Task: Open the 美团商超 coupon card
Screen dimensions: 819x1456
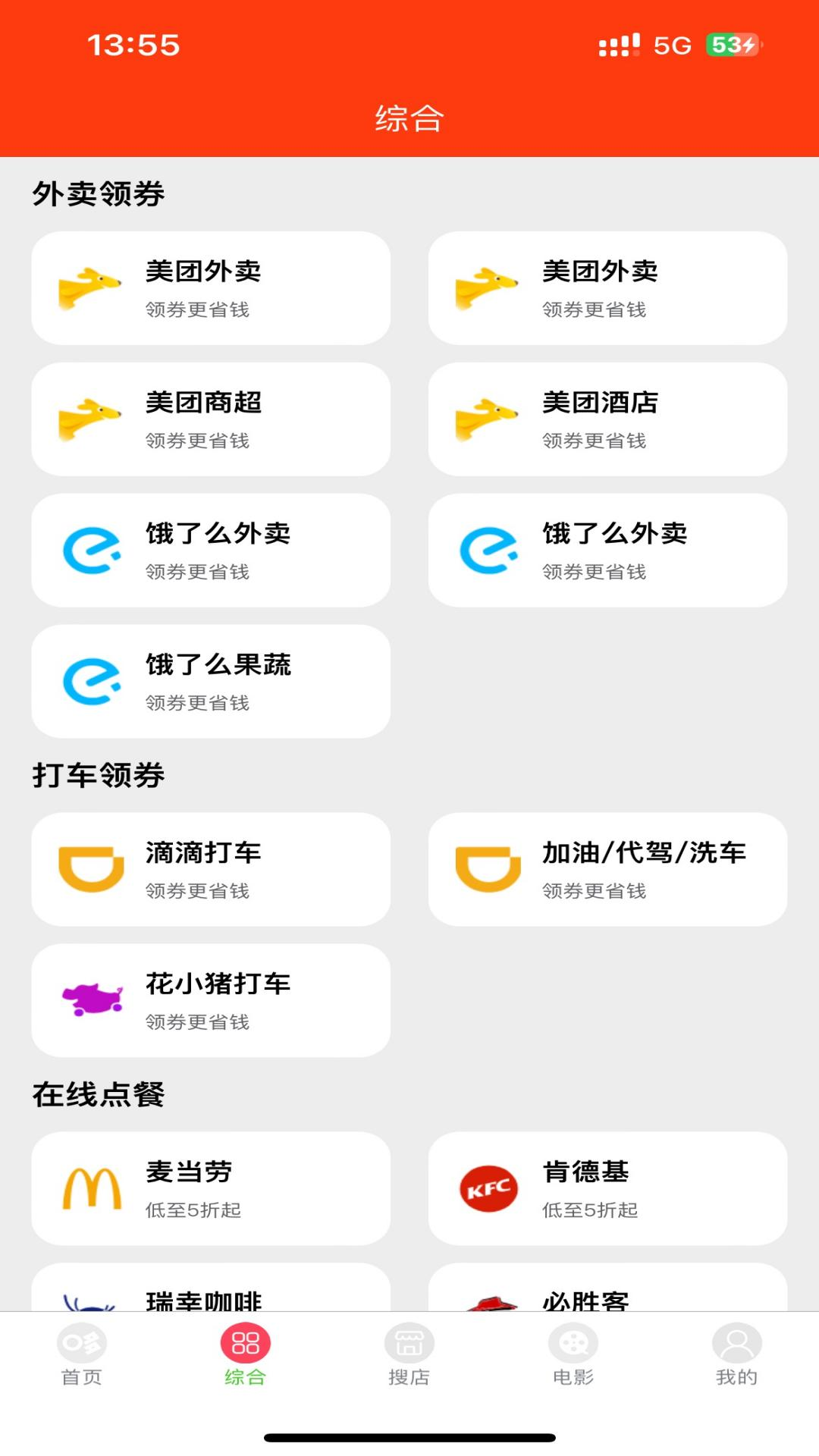Action: point(211,419)
